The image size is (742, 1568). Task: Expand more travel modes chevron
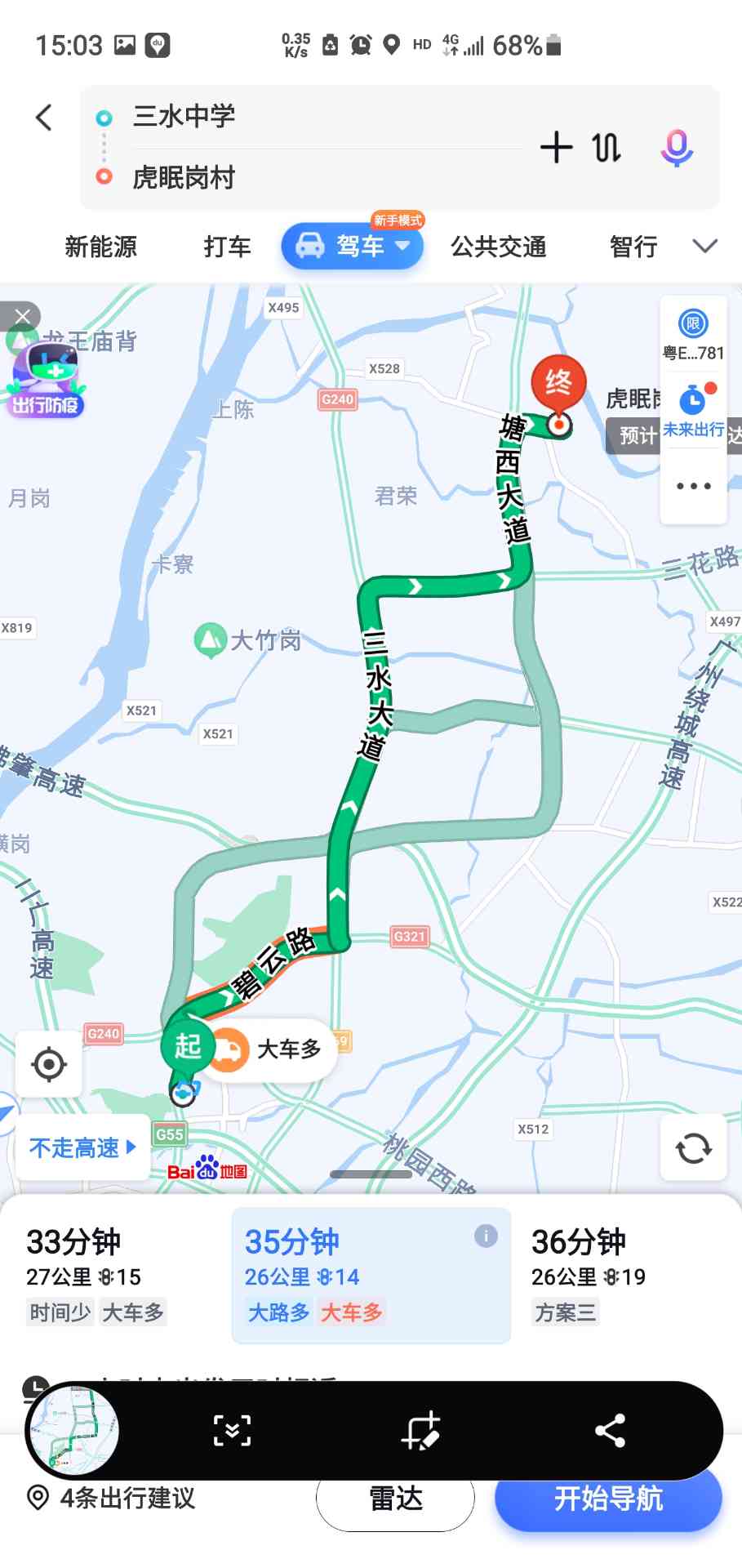(x=704, y=246)
